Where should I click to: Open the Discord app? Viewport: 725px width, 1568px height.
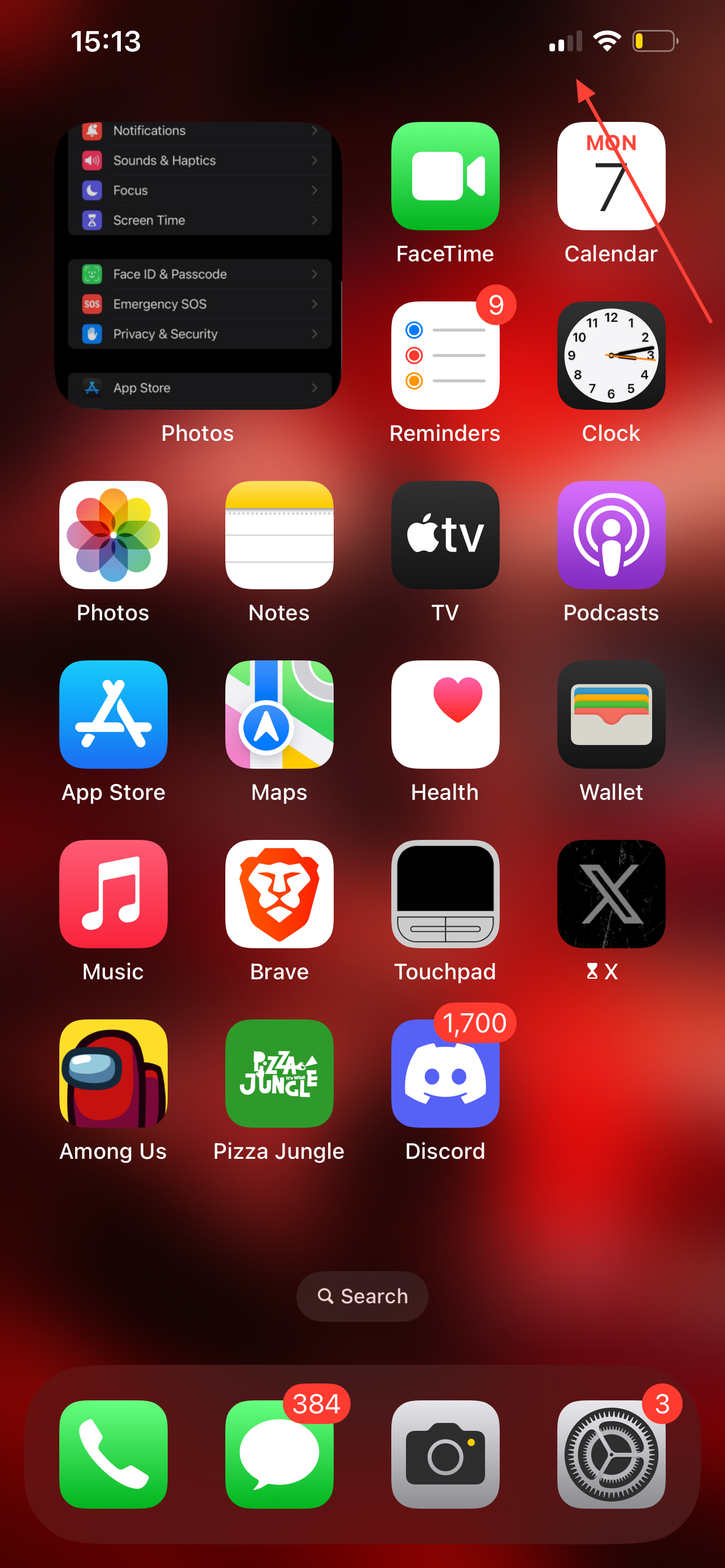(x=445, y=1073)
